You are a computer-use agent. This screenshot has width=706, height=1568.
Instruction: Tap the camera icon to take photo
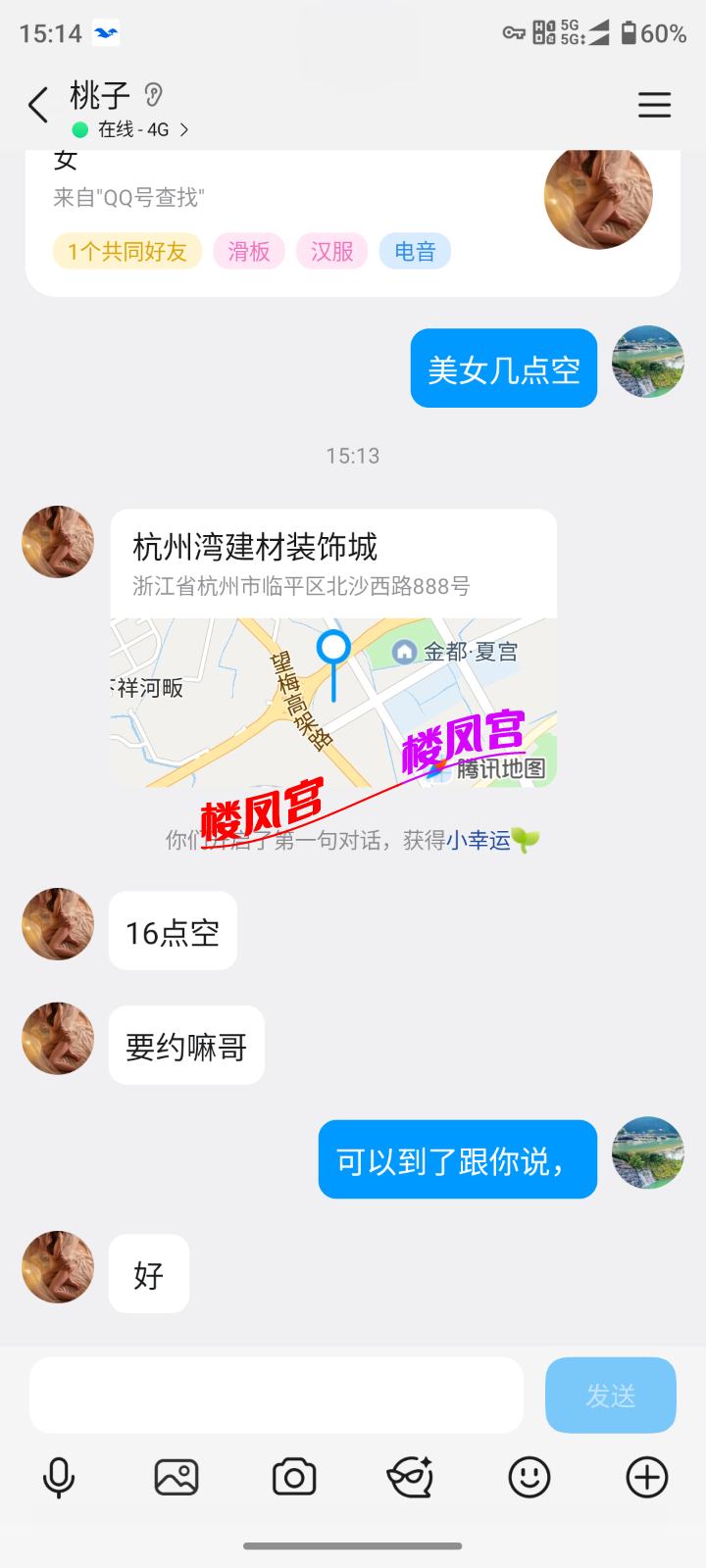[x=294, y=1478]
